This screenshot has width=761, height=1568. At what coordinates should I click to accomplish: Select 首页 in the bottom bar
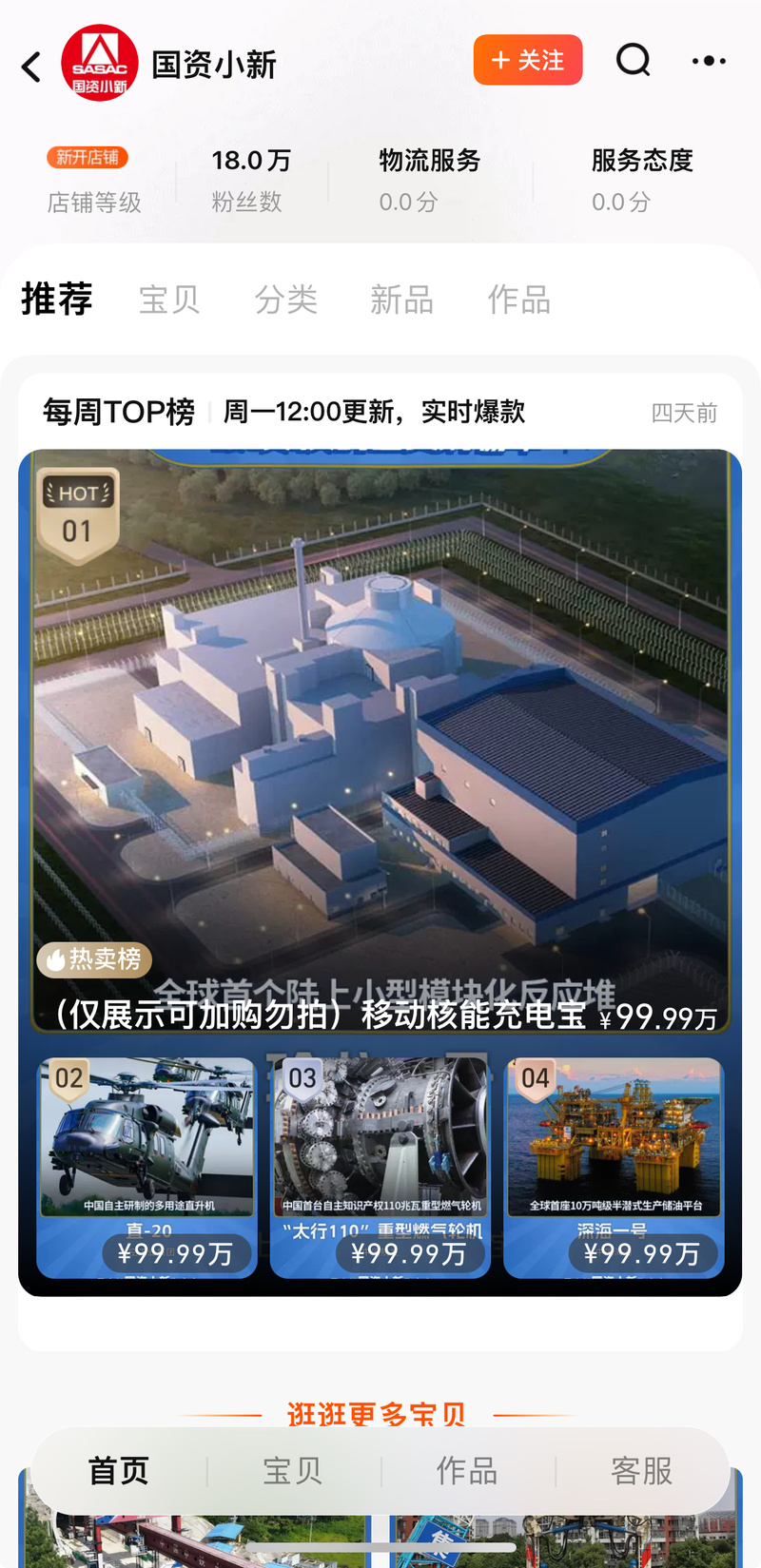119,1471
